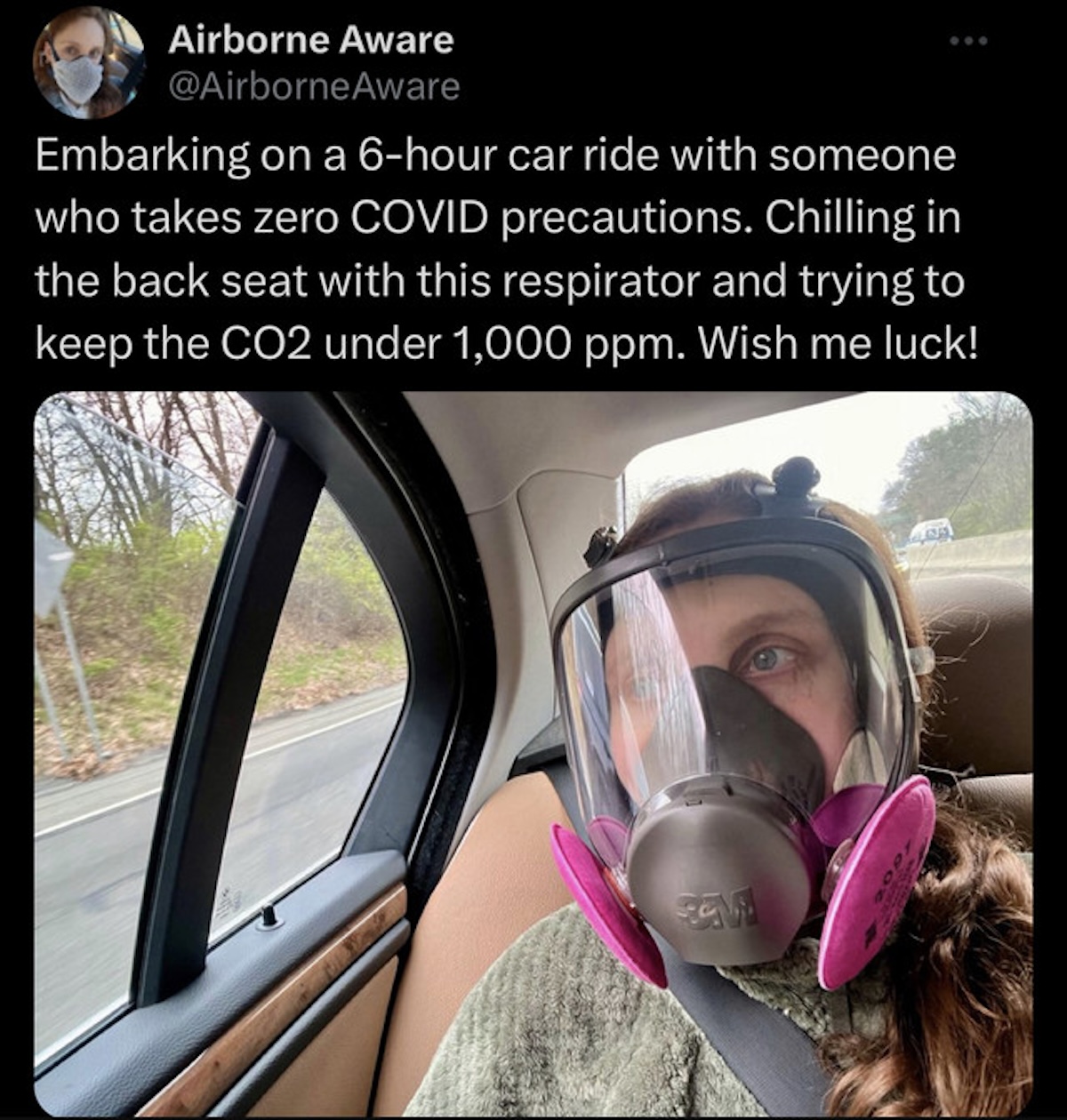Open Airborne Aware's profile picture
The height and width of the screenshot is (1120, 1067).
tap(89, 63)
